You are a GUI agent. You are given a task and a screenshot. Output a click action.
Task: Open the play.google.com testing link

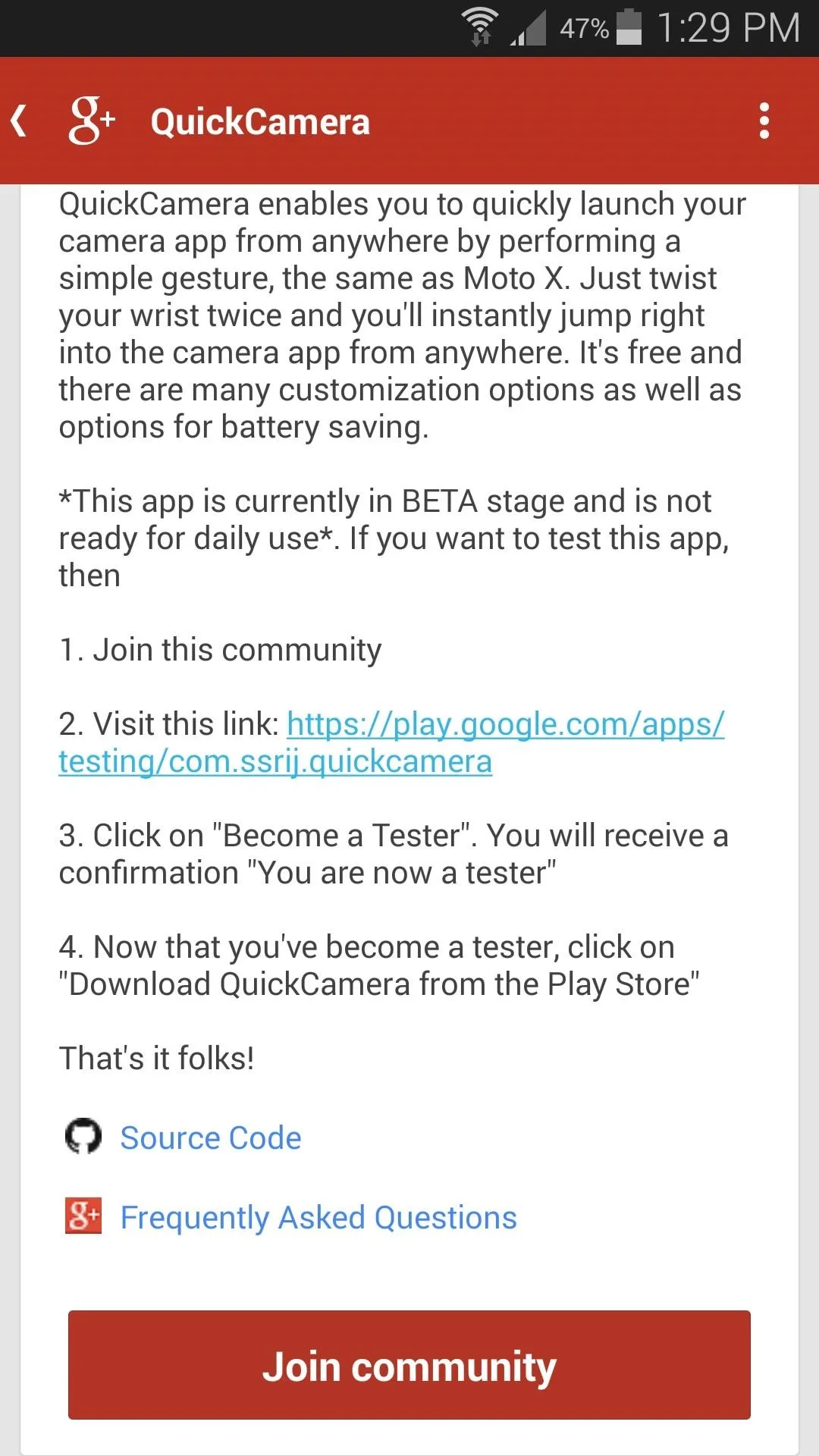(391, 742)
